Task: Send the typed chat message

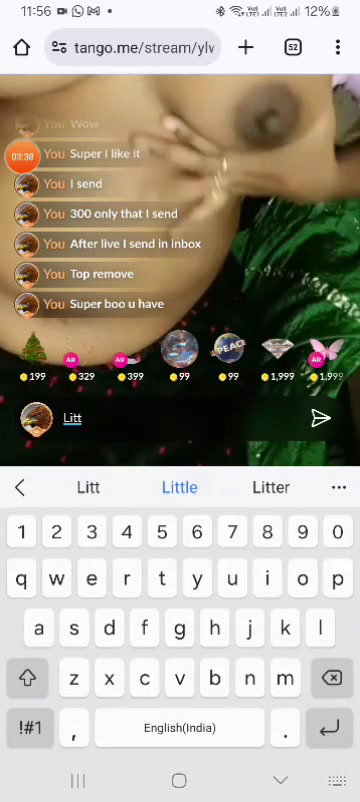Action: click(x=321, y=418)
